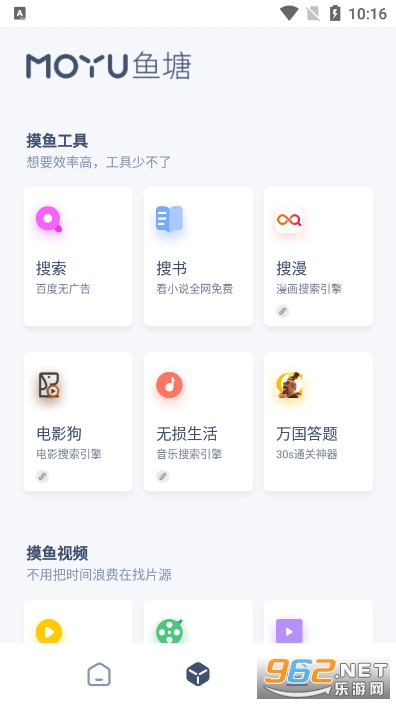This screenshot has width=396, height=705.
Task: Open the 万国答题 quiz helper card
Action: click(318, 422)
